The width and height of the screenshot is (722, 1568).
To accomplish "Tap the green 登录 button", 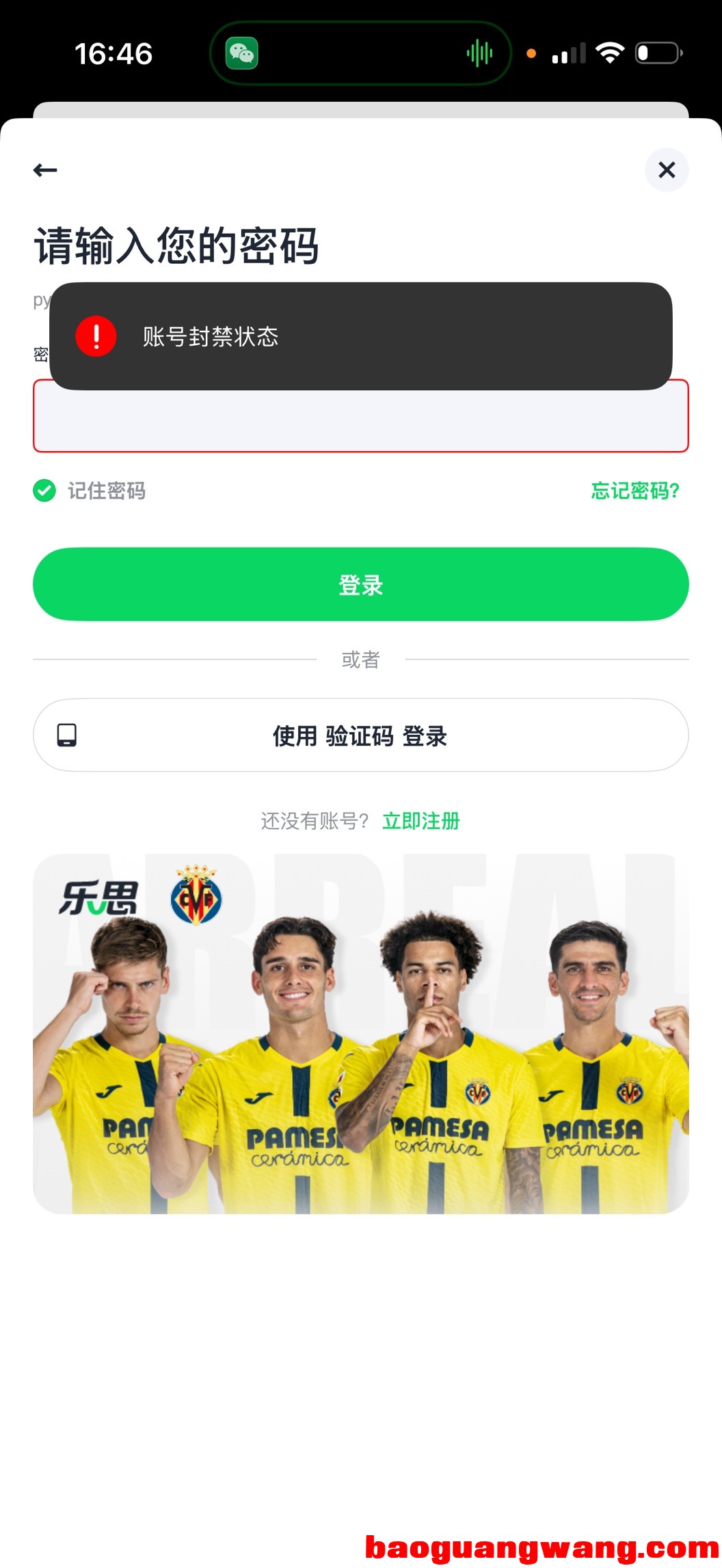I will pos(361,584).
